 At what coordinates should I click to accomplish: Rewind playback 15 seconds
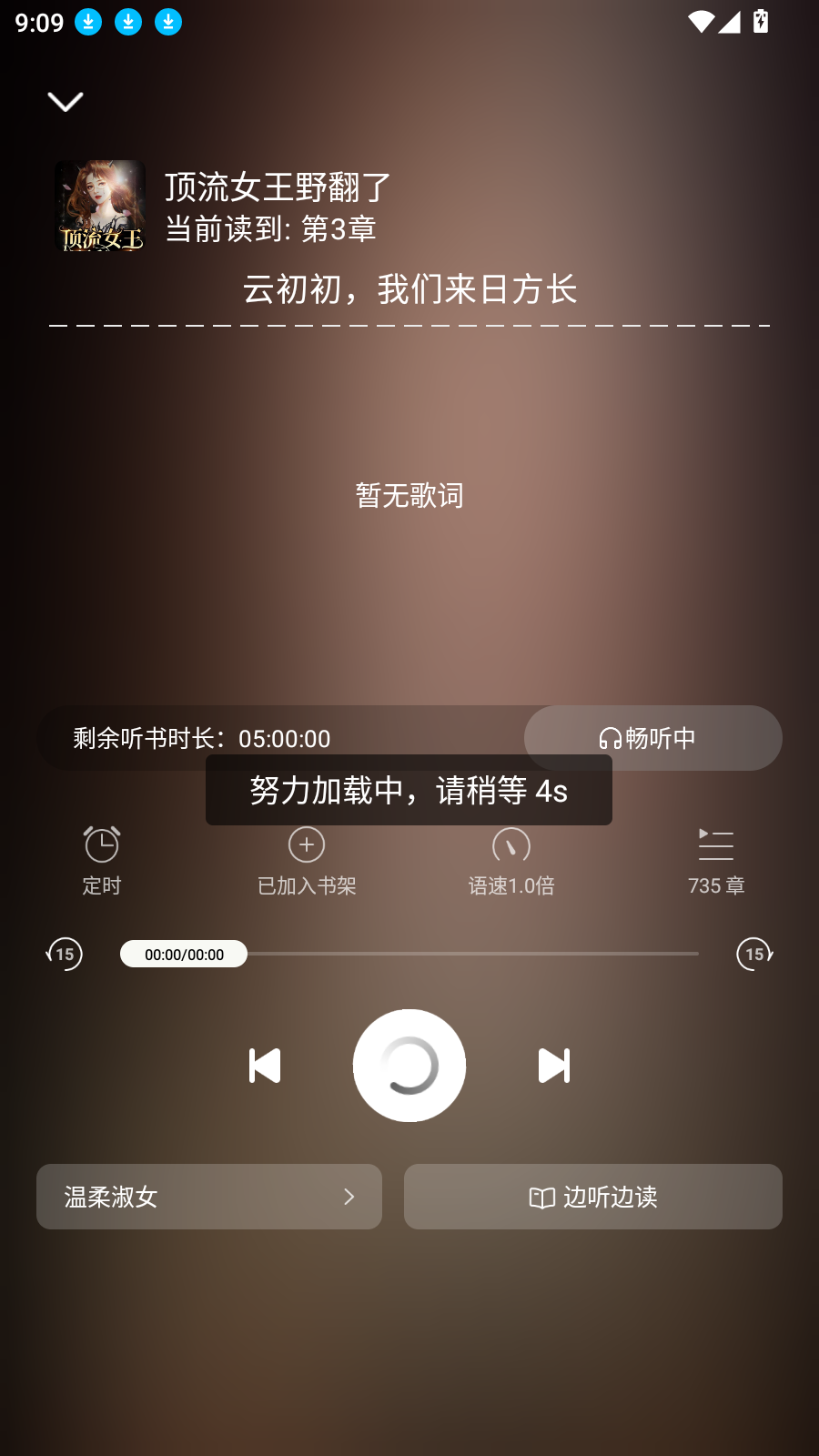point(62,954)
